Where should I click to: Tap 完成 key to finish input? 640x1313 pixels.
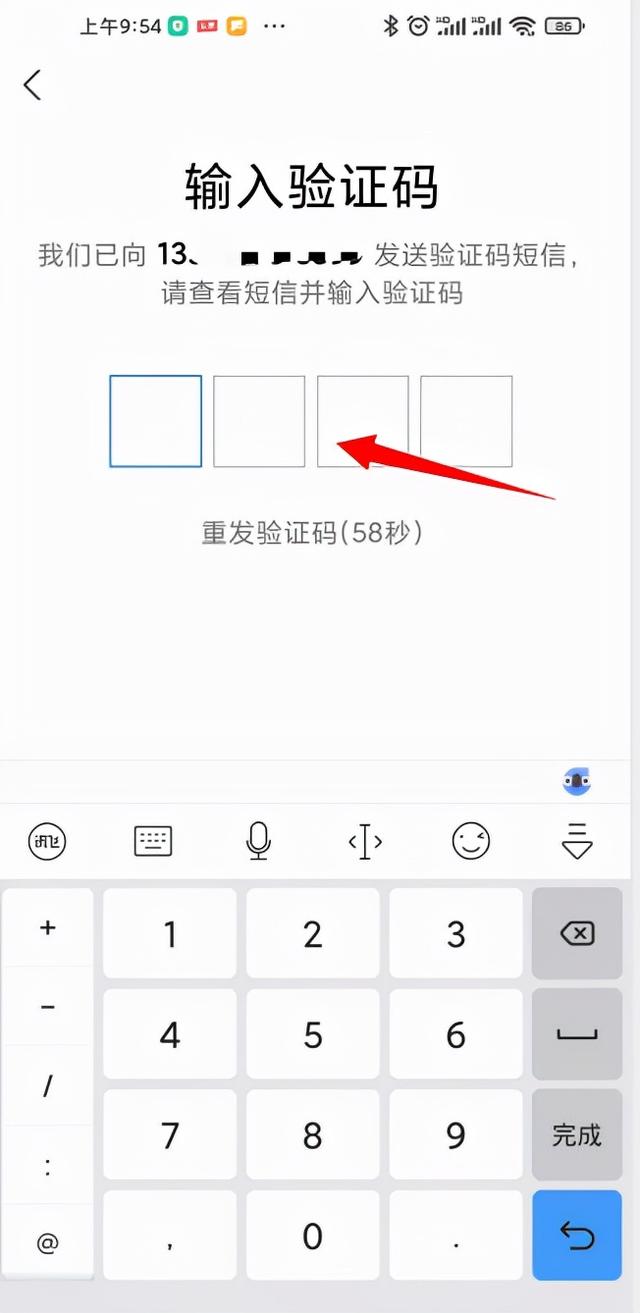(x=578, y=1135)
